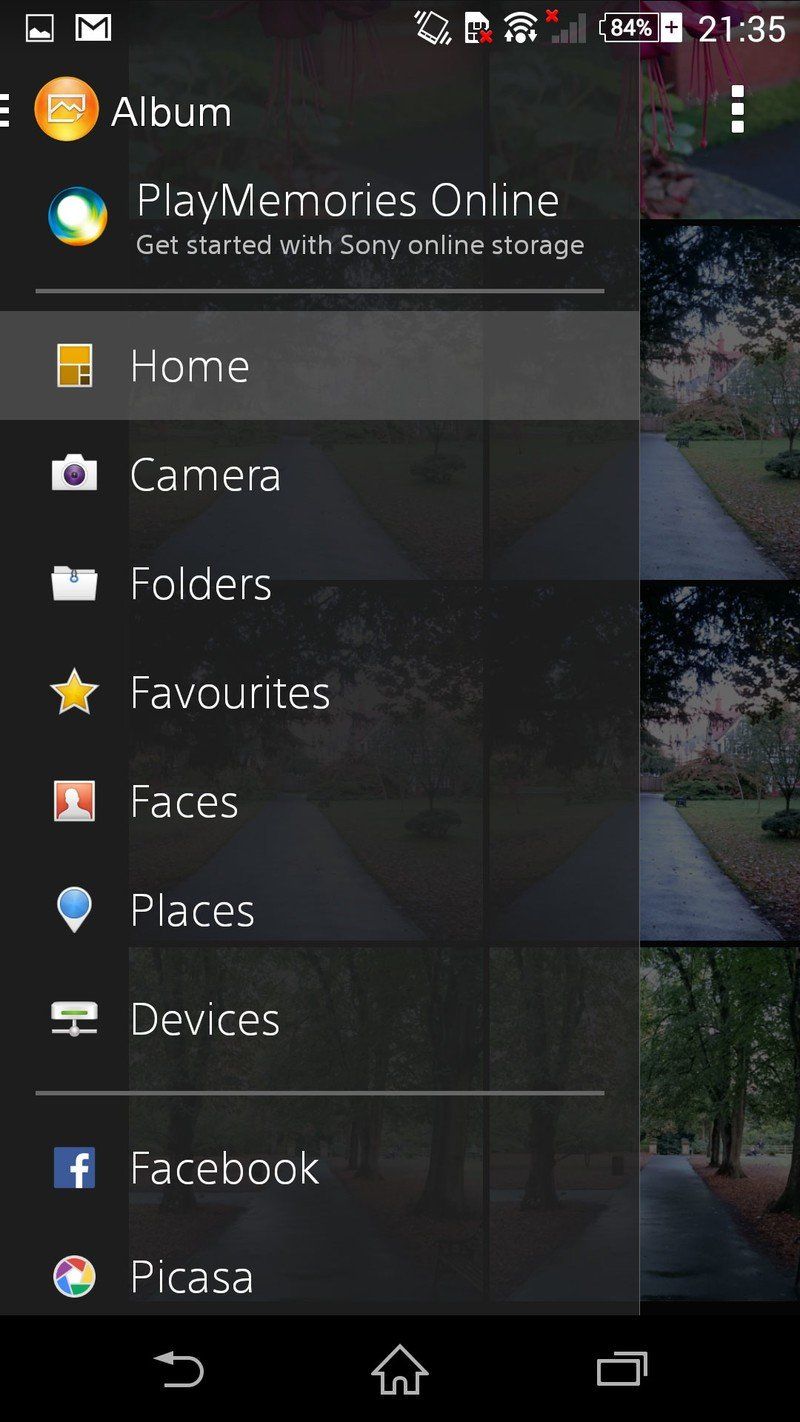View photos by Places

pyautogui.click(x=320, y=910)
